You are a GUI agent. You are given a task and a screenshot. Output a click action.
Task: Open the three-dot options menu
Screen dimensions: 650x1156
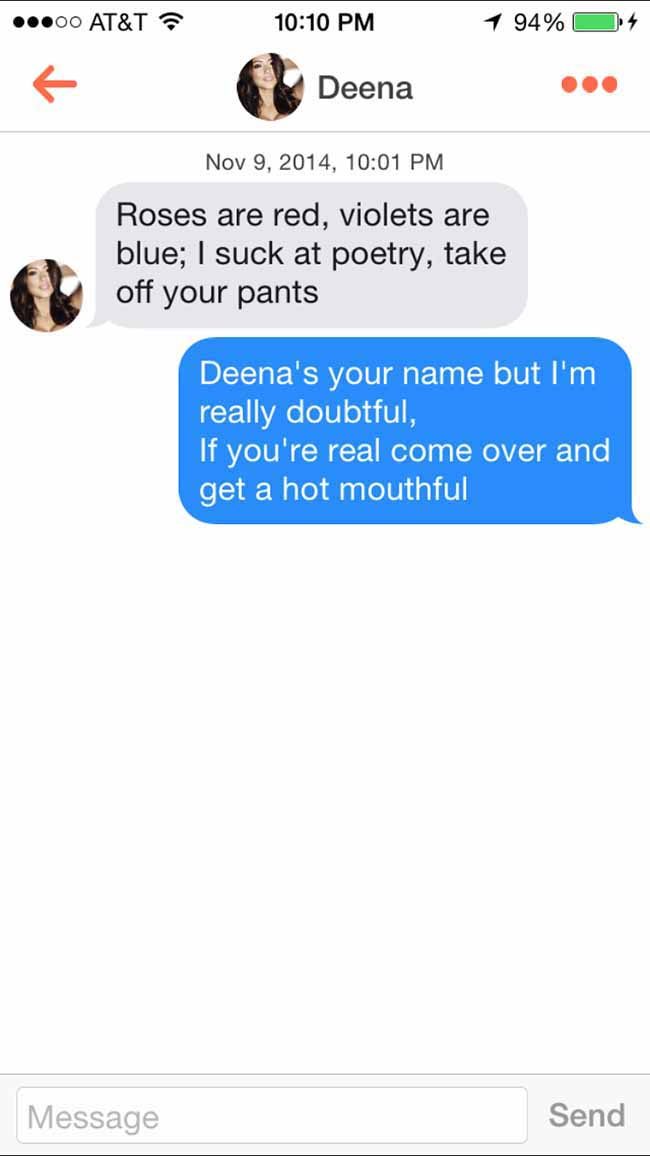589,85
